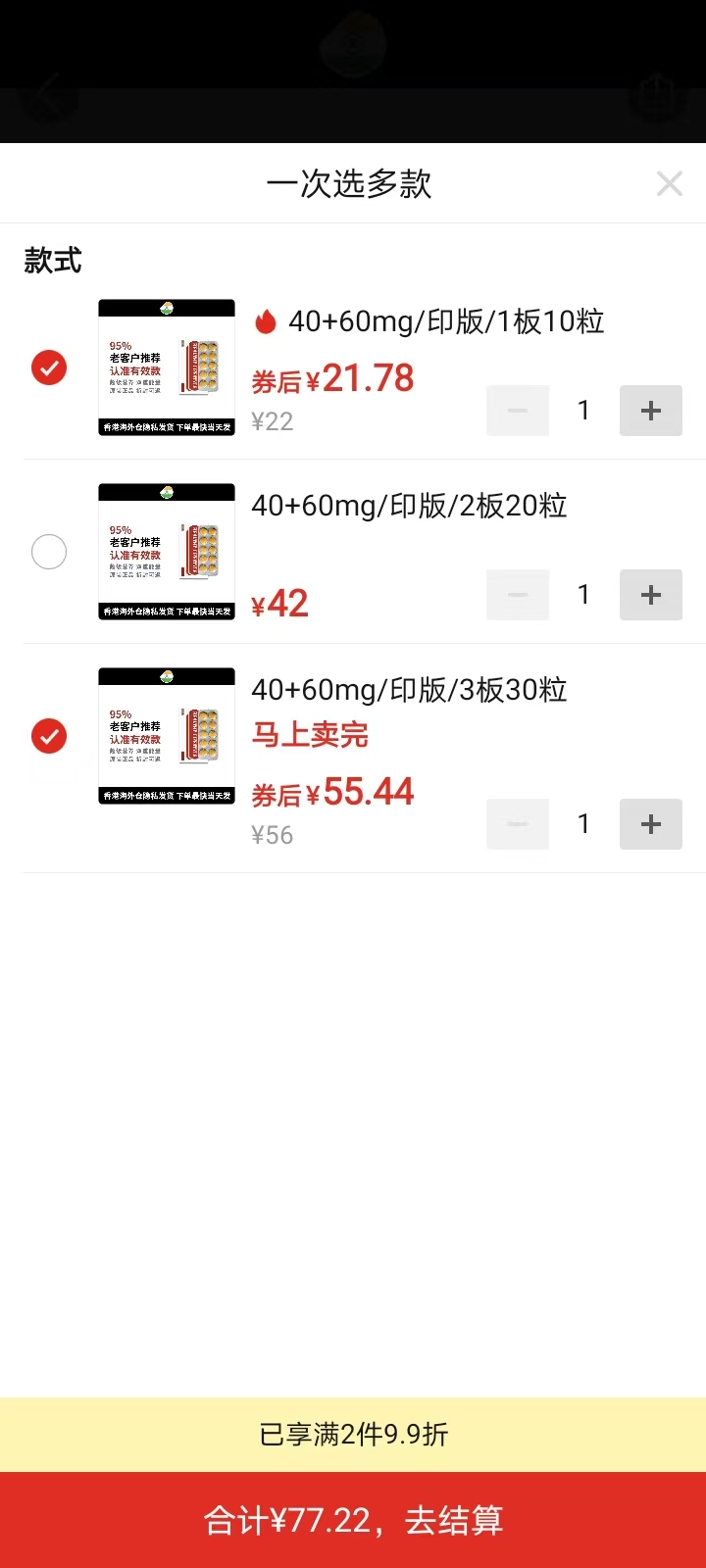Decrease quantity of 2板20粒
The image size is (706, 1568).
point(518,595)
